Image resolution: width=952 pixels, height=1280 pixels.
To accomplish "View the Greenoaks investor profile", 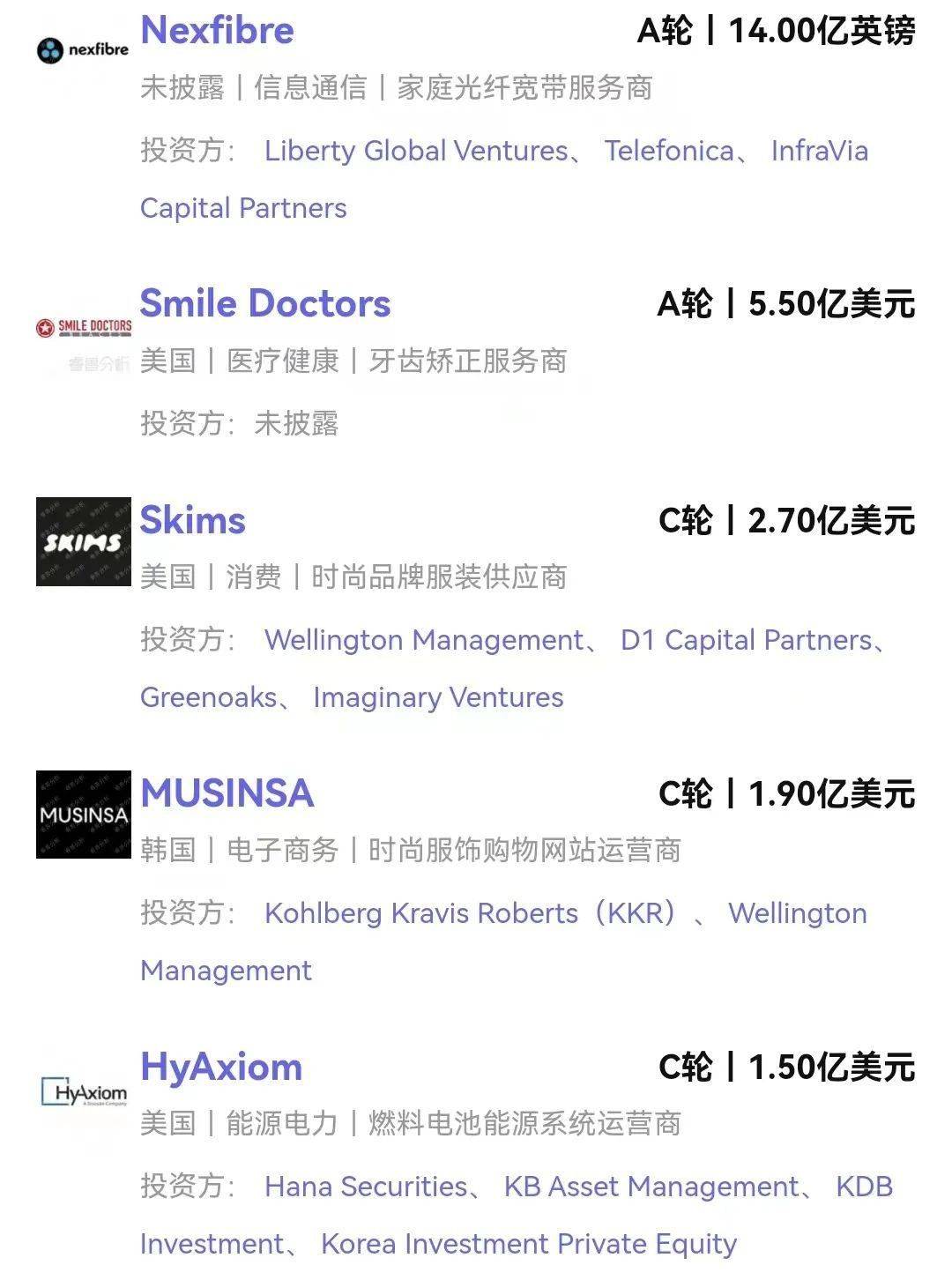I will tap(208, 697).
